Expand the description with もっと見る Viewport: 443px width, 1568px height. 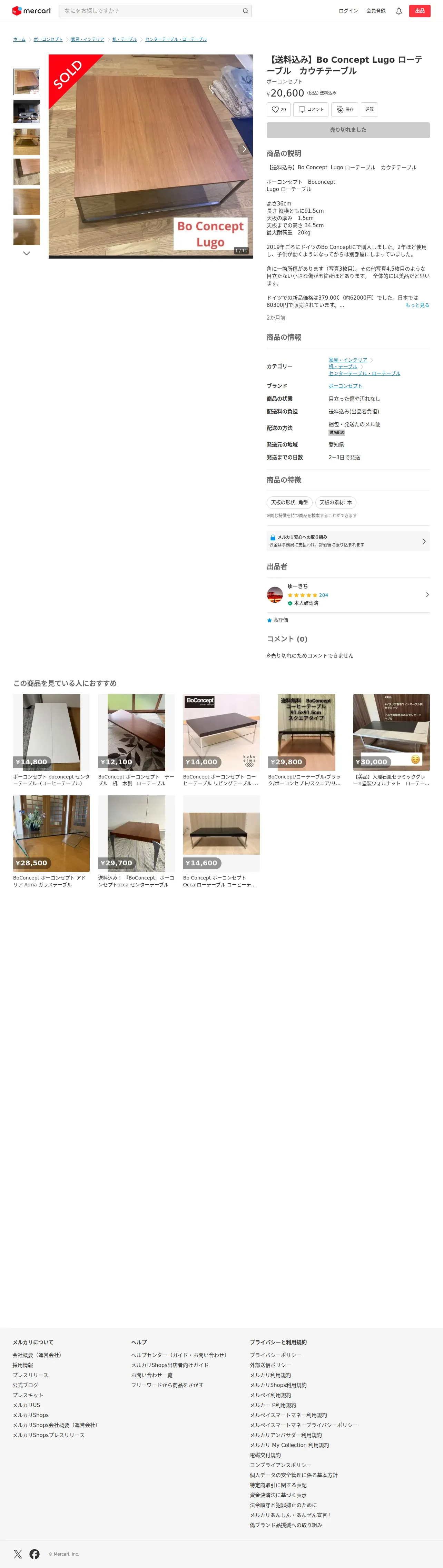417,305
